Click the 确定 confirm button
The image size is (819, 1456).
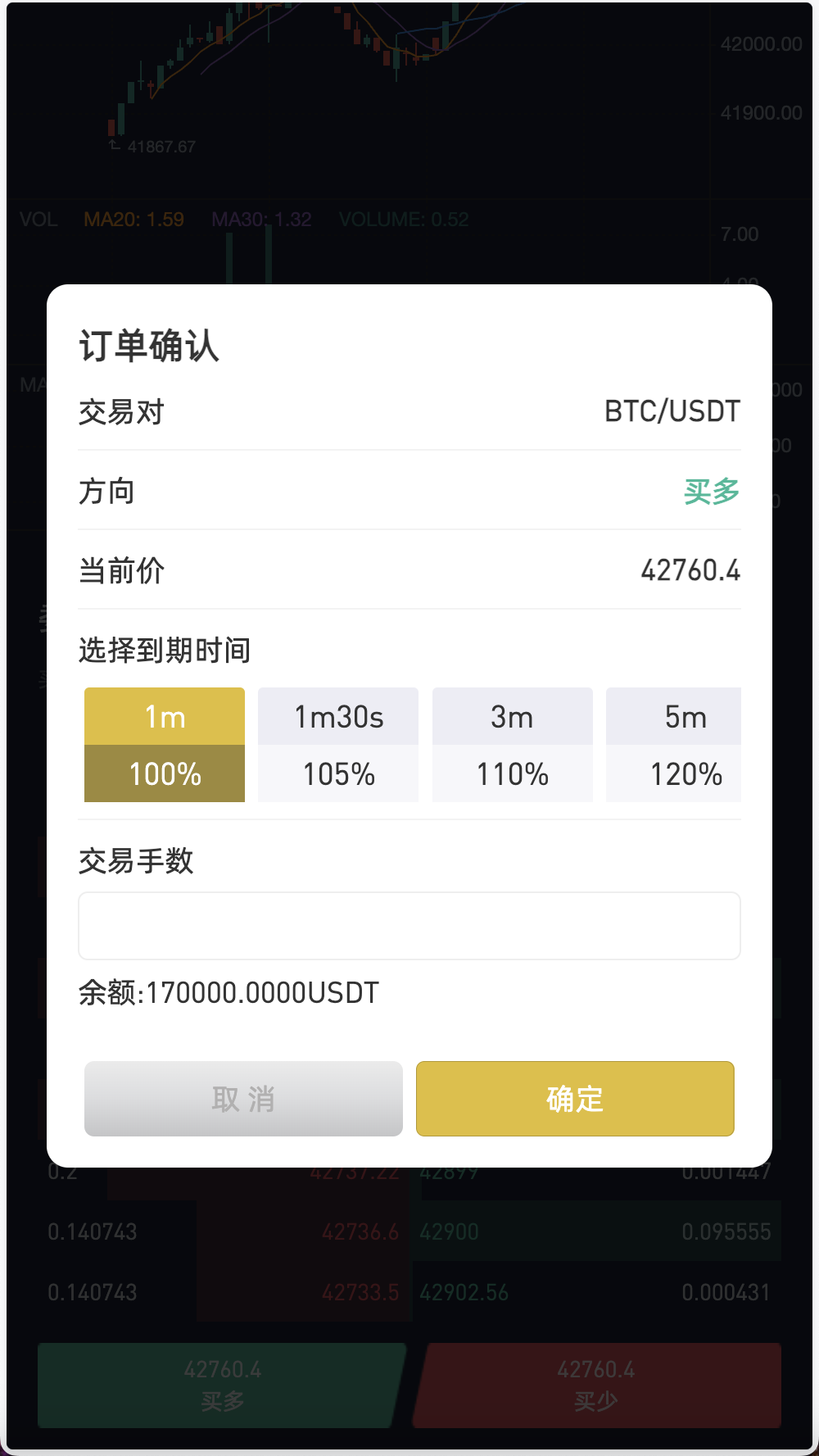(574, 1099)
